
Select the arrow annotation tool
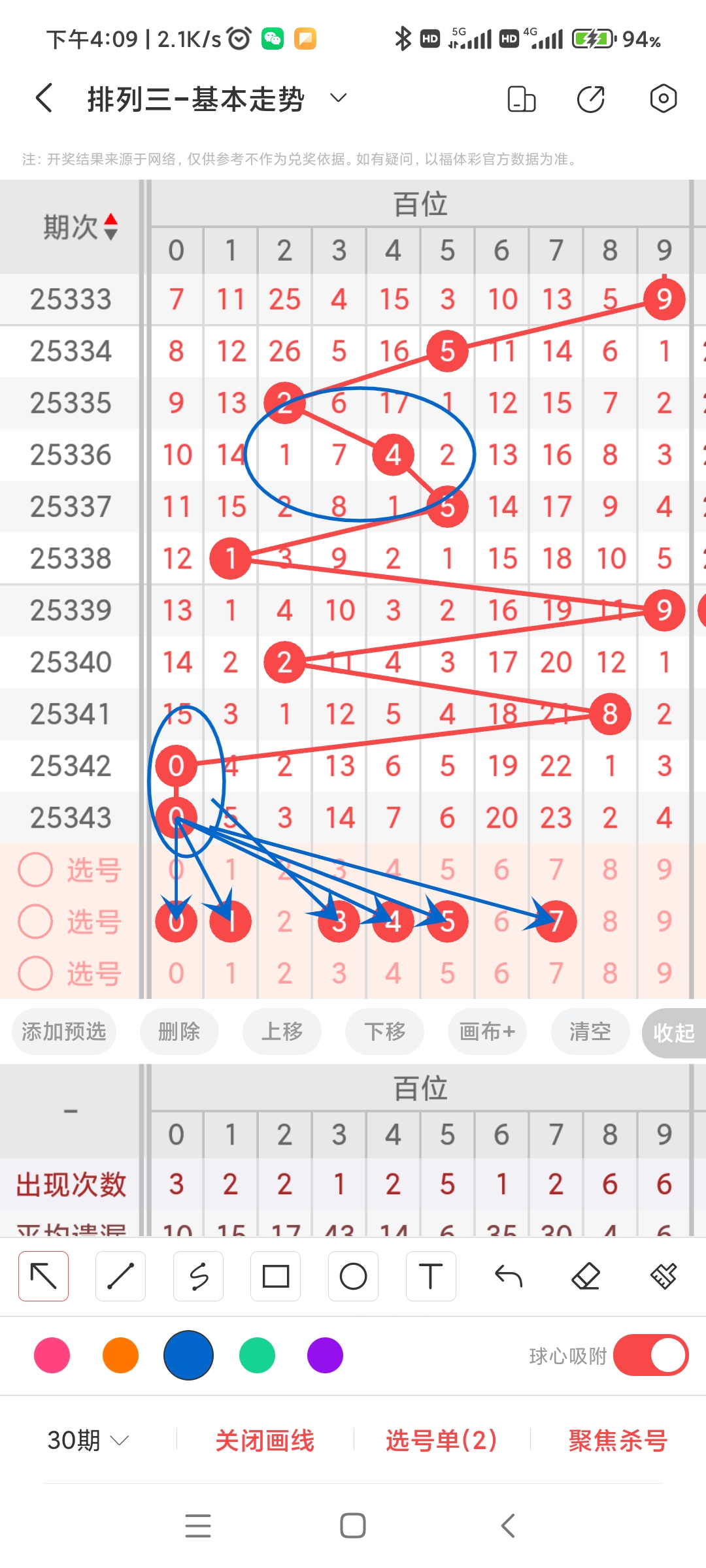pyautogui.click(x=43, y=1275)
